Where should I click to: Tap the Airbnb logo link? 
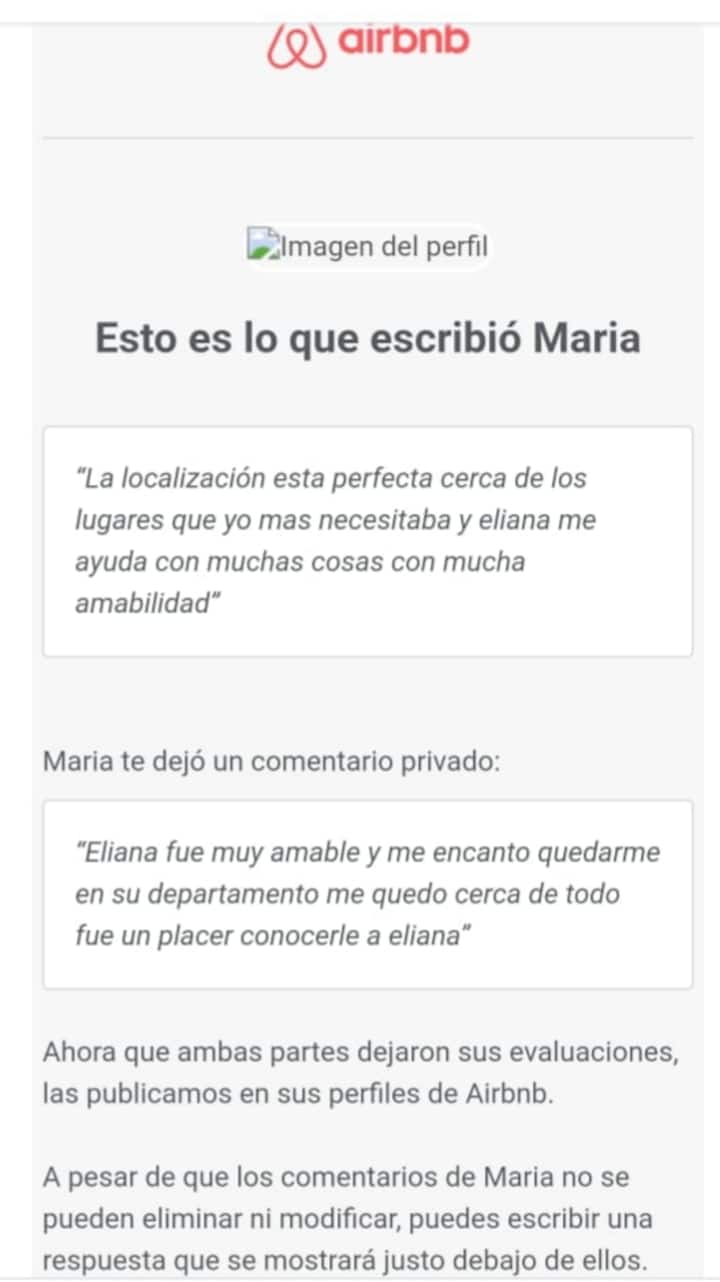368,42
